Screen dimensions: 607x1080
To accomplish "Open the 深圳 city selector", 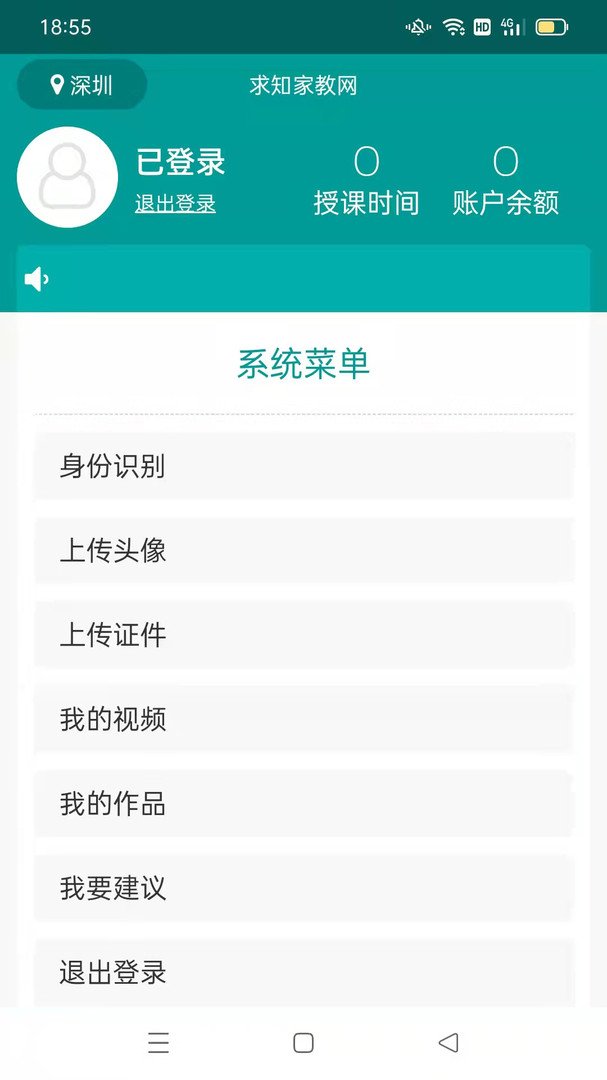I will [x=82, y=85].
